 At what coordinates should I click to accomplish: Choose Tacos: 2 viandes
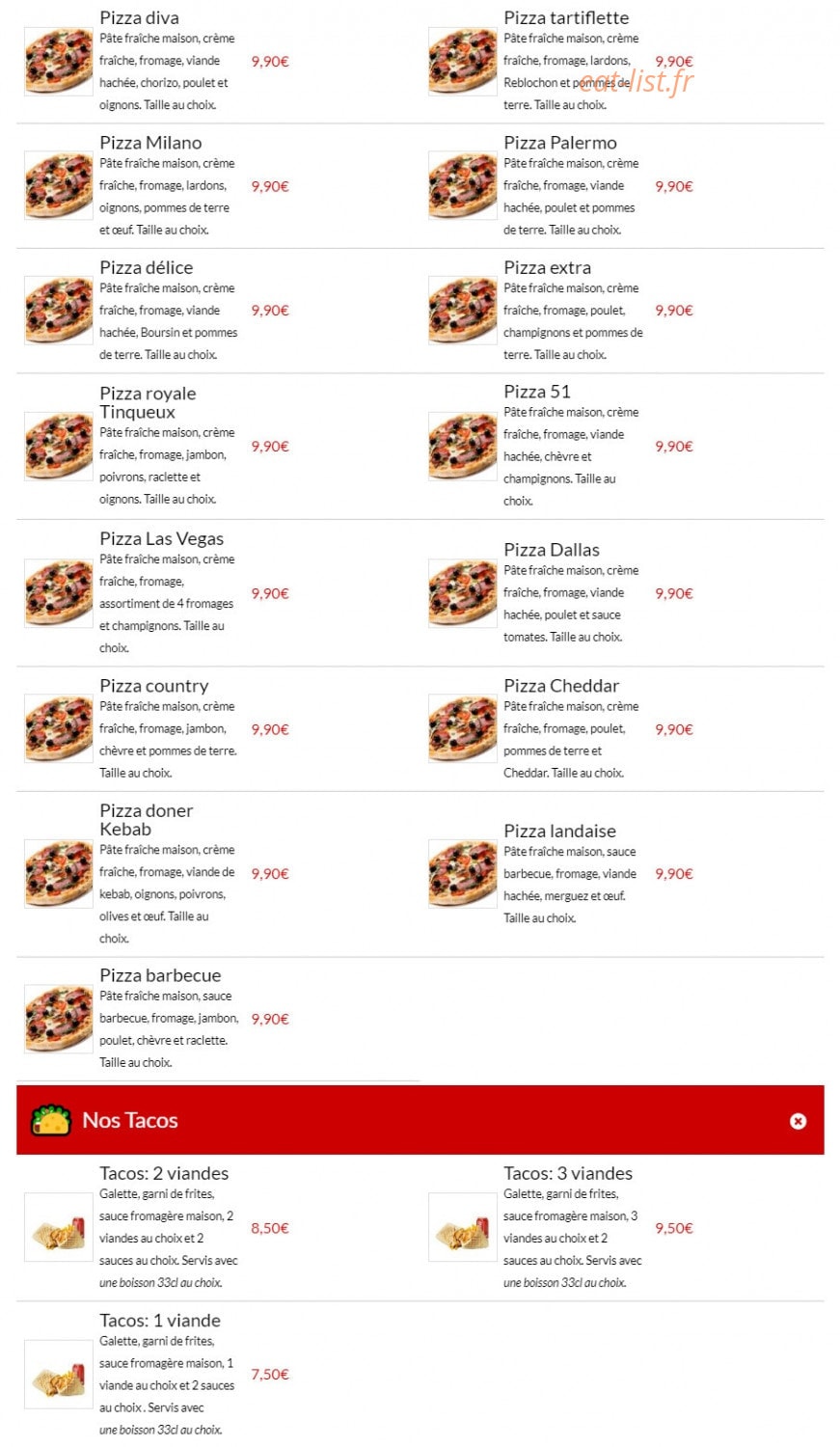(164, 1173)
